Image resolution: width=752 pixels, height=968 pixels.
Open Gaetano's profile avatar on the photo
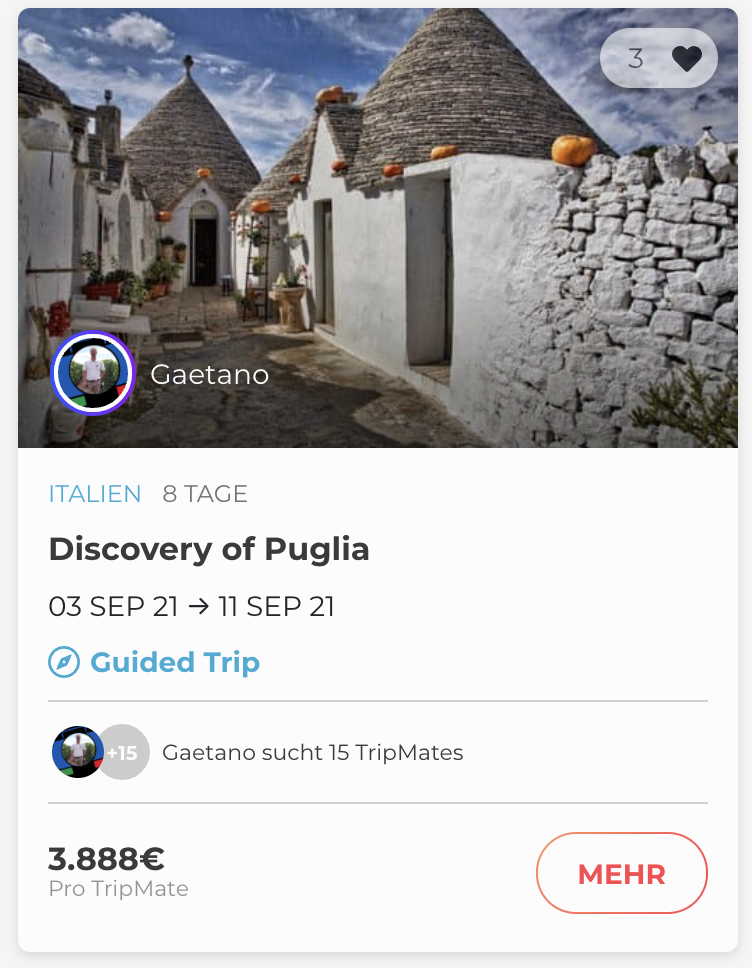click(92, 373)
